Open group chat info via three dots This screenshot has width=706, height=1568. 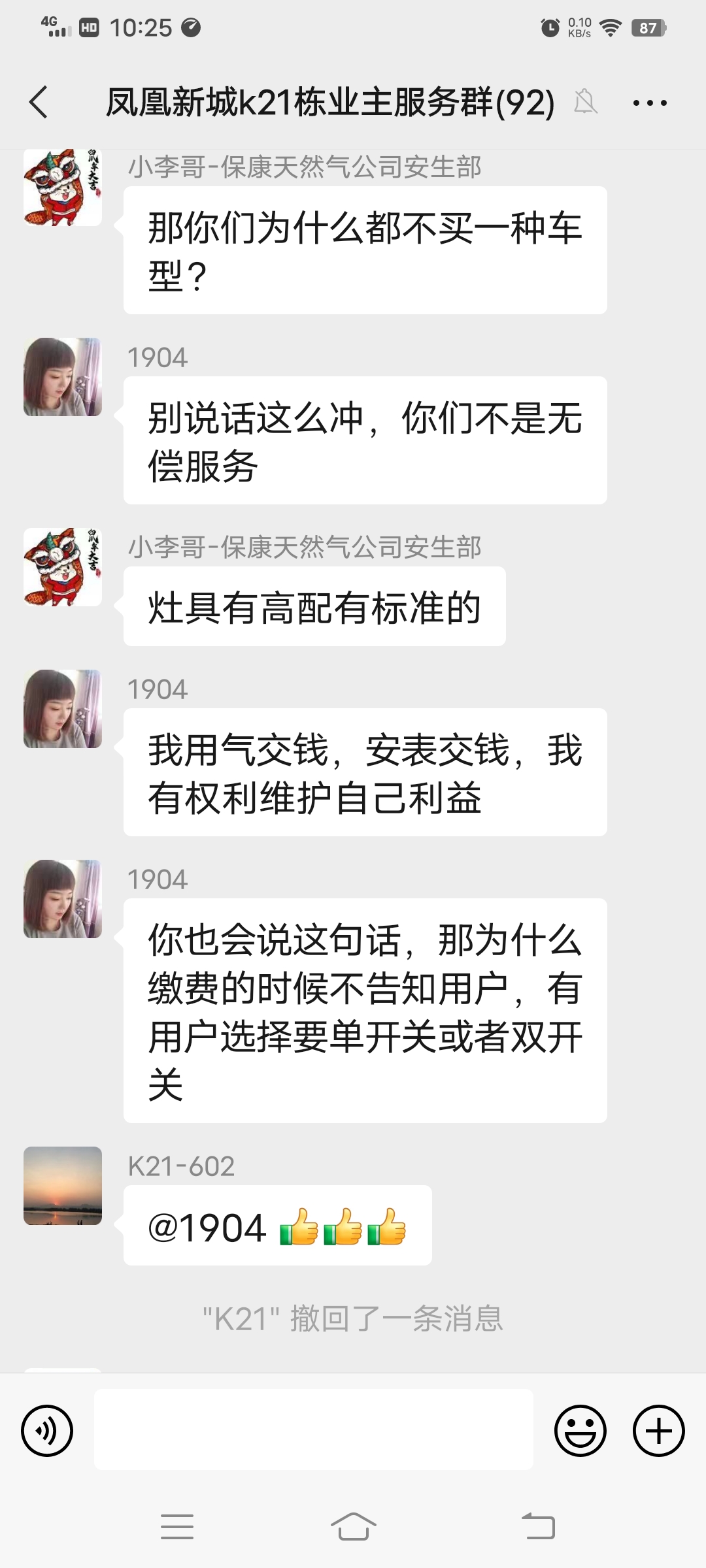[x=650, y=103]
